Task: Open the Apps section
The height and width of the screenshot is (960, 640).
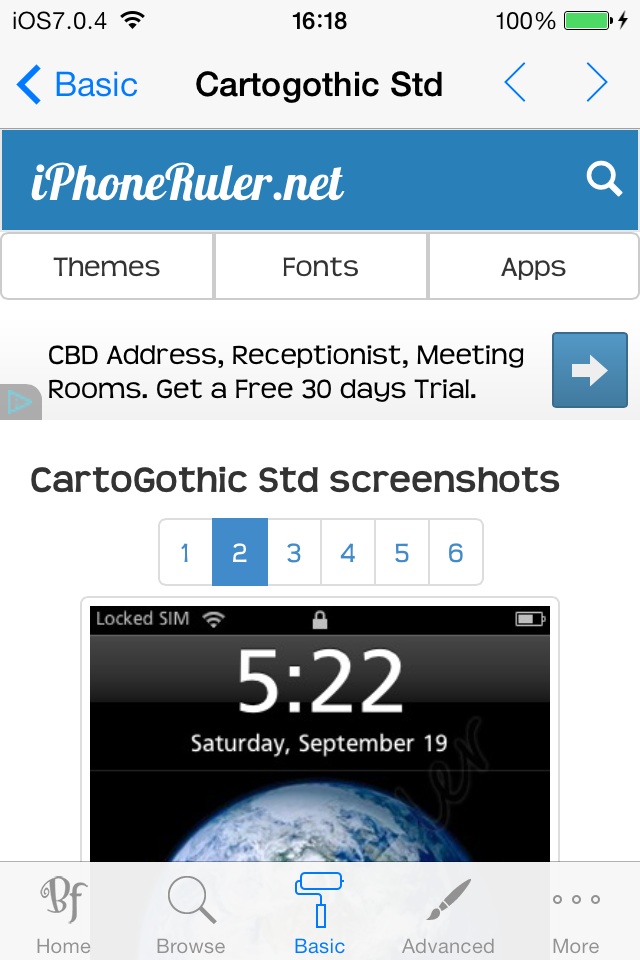Action: pos(533,267)
